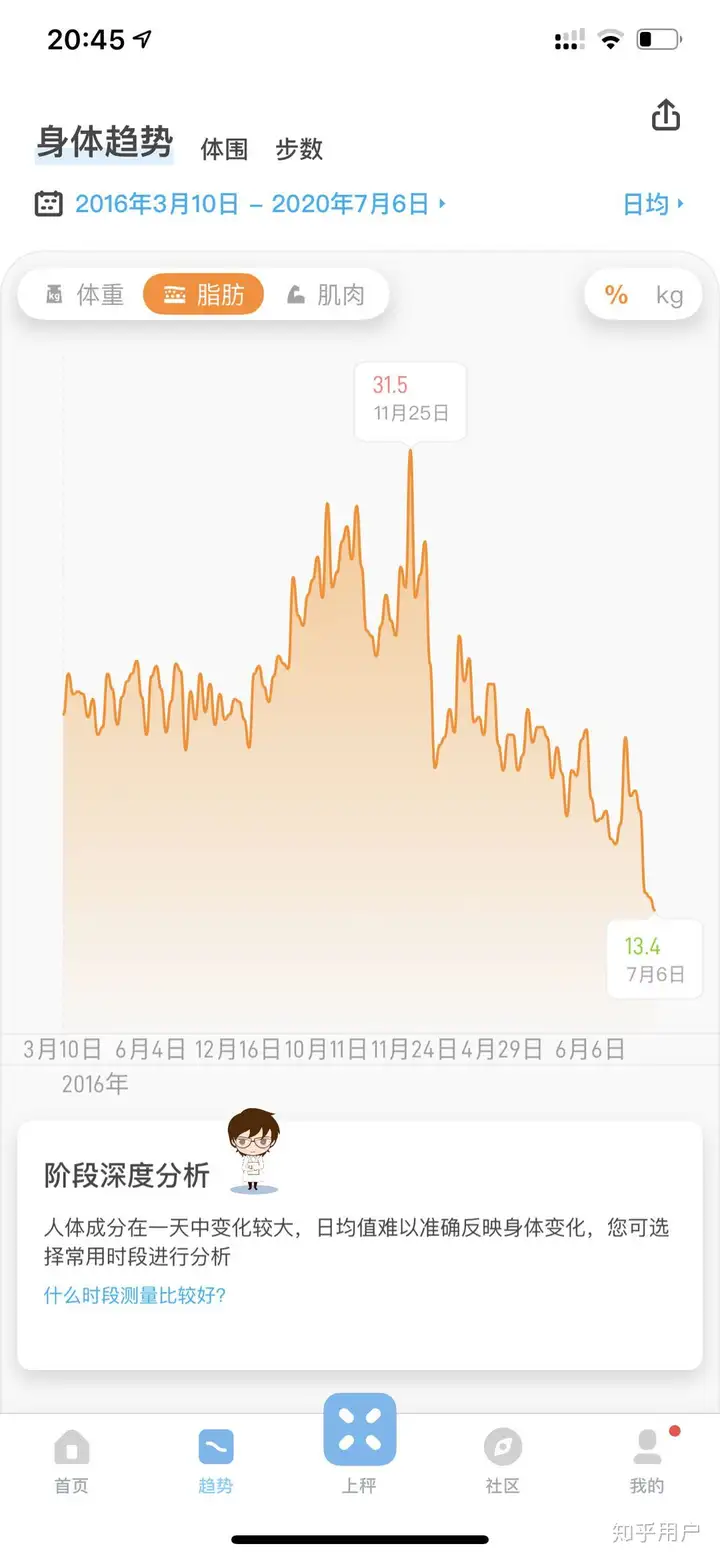Screen dimensions: 720x1558
Task: Select the 体重 chart segment
Action: tap(86, 295)
